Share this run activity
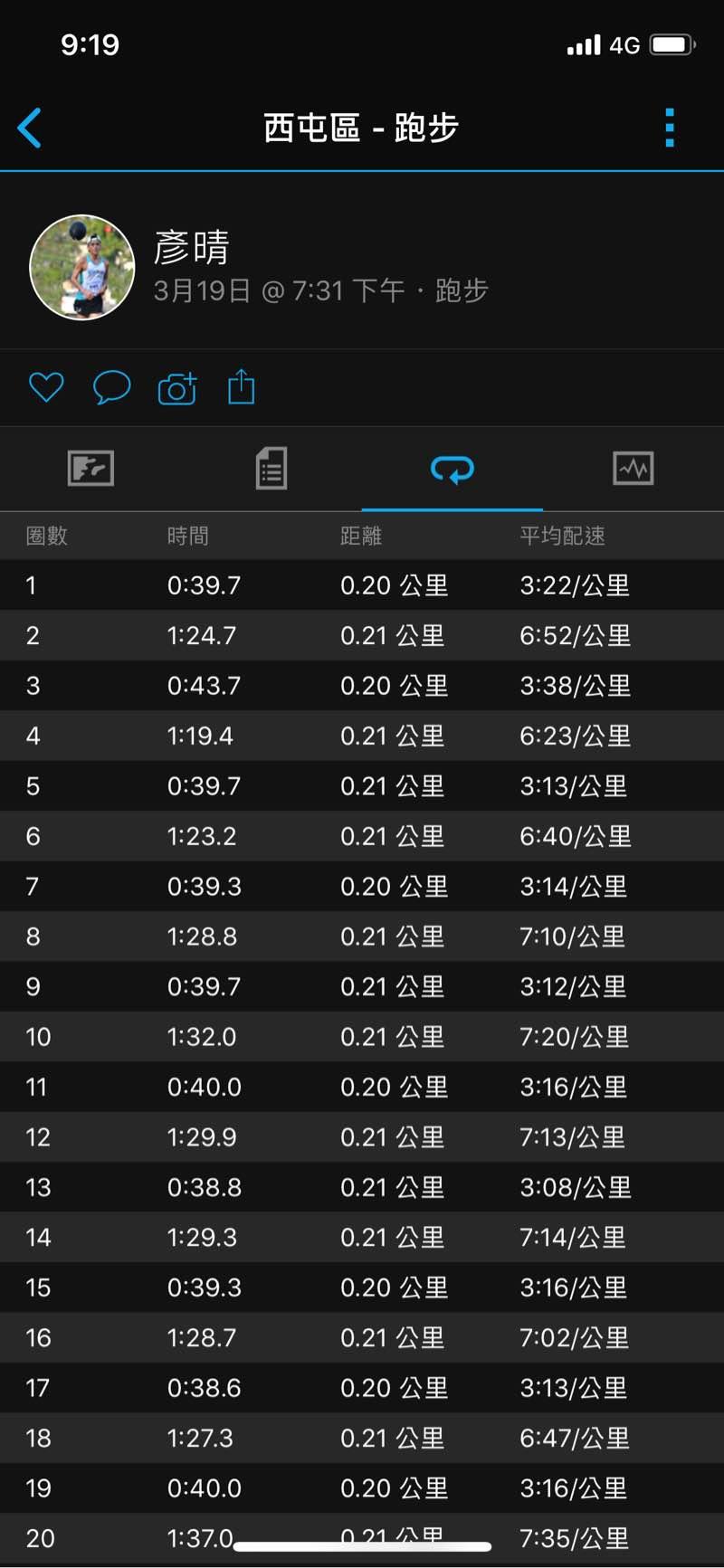The image size is (724, 1568). pos(242,387)
